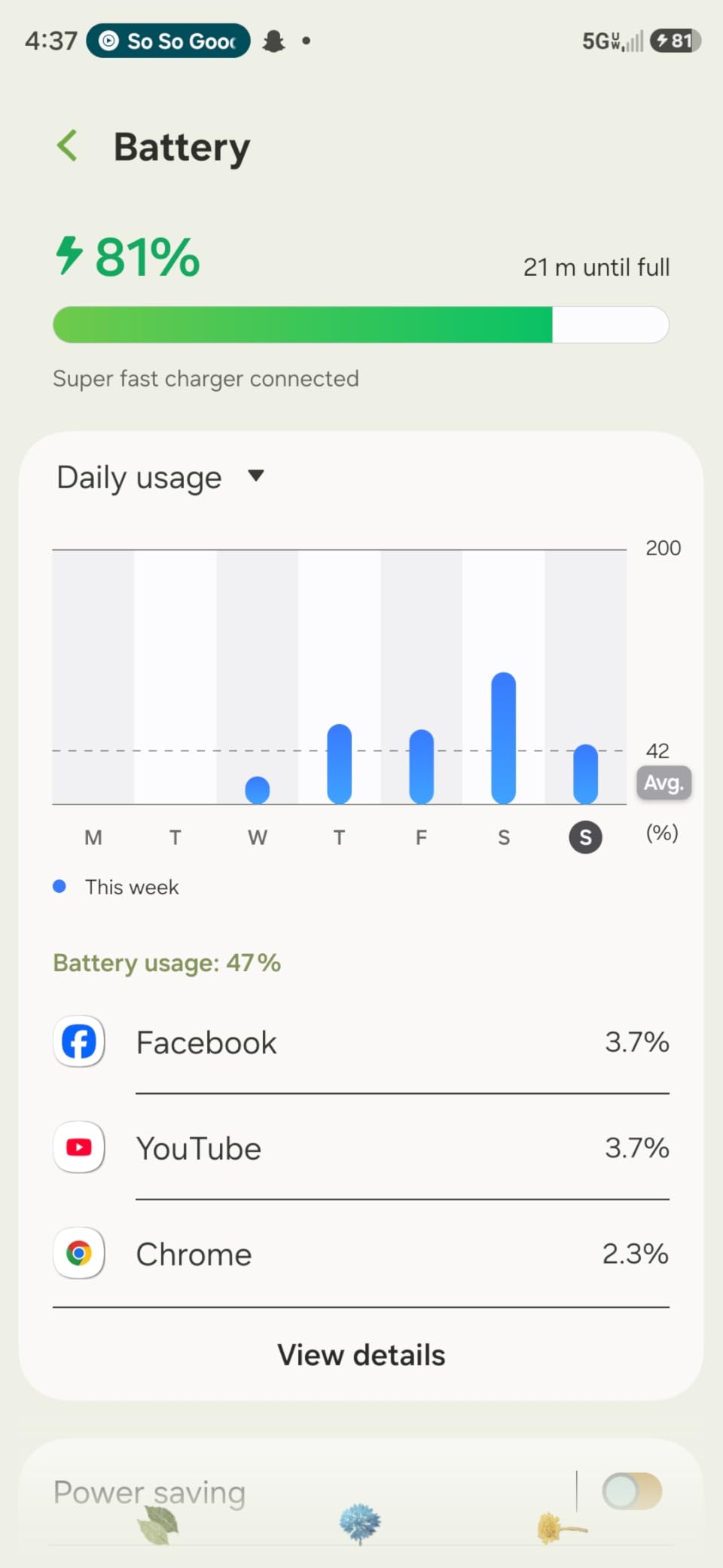723x1568 pixels.
Task: Tap View details button
Action: (361, 1355)
